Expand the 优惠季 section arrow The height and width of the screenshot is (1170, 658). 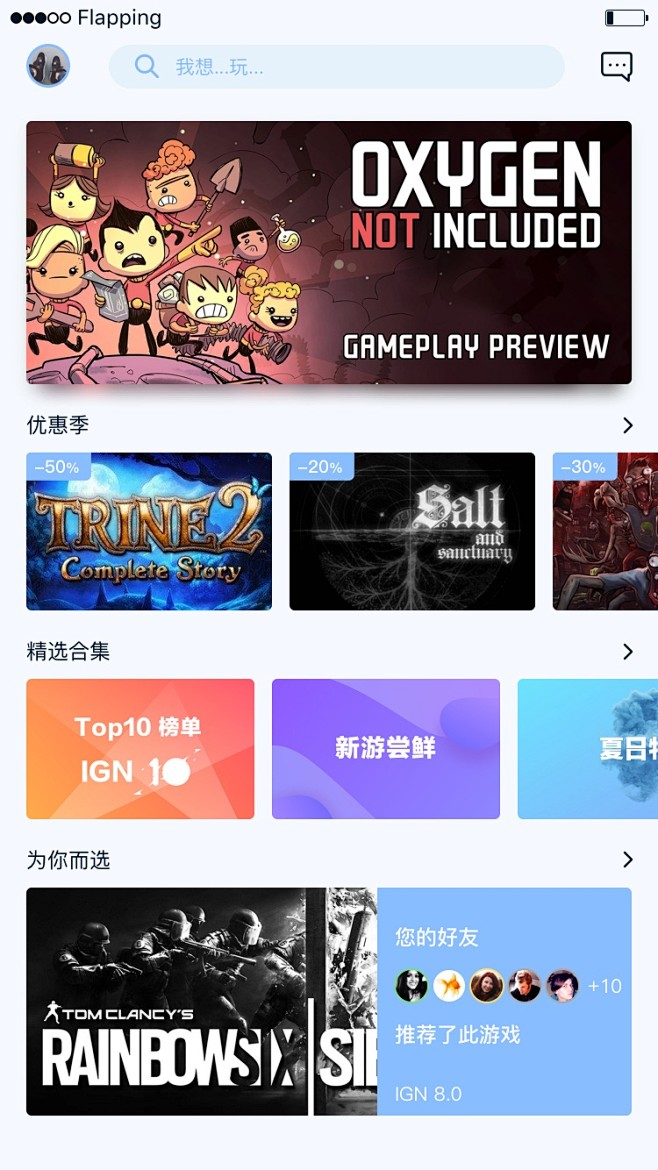tap(627, 425)
